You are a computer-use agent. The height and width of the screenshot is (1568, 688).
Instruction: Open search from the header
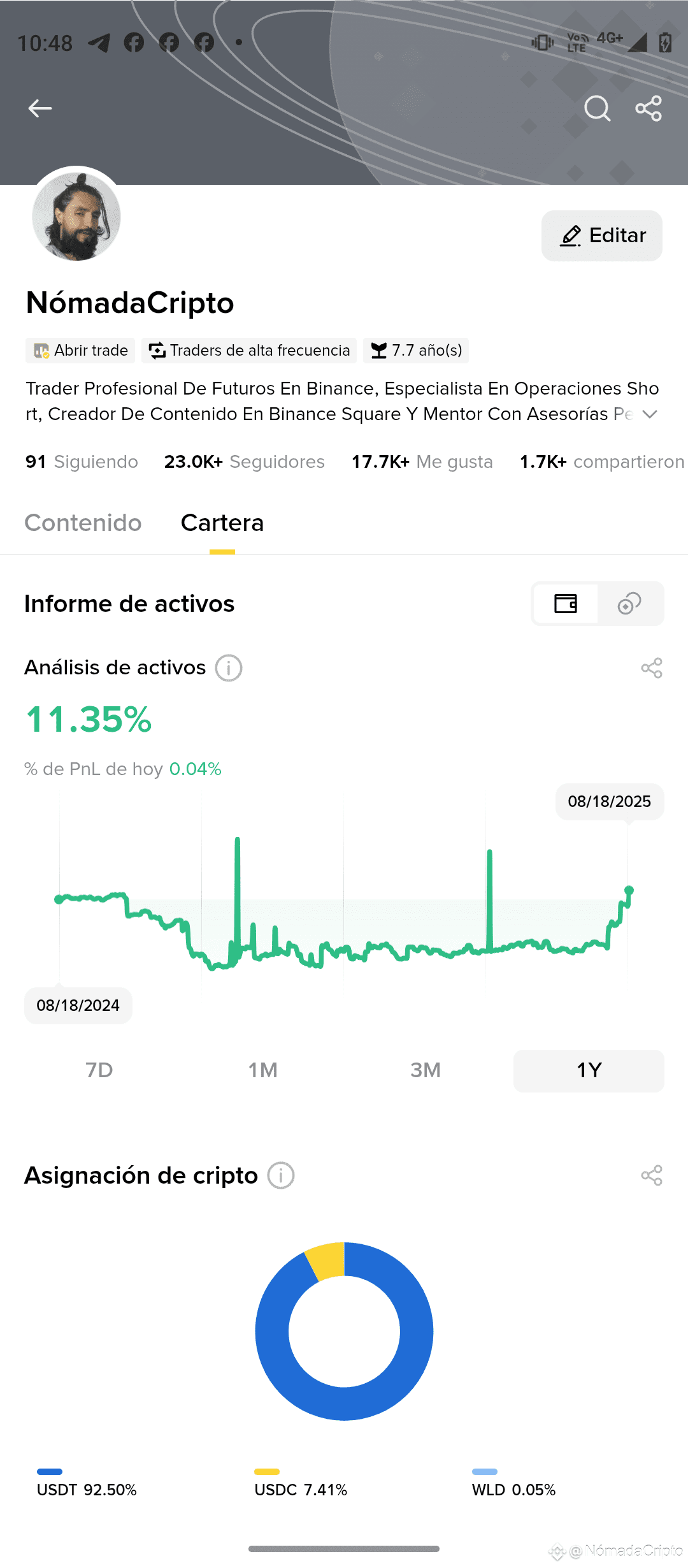597,108
